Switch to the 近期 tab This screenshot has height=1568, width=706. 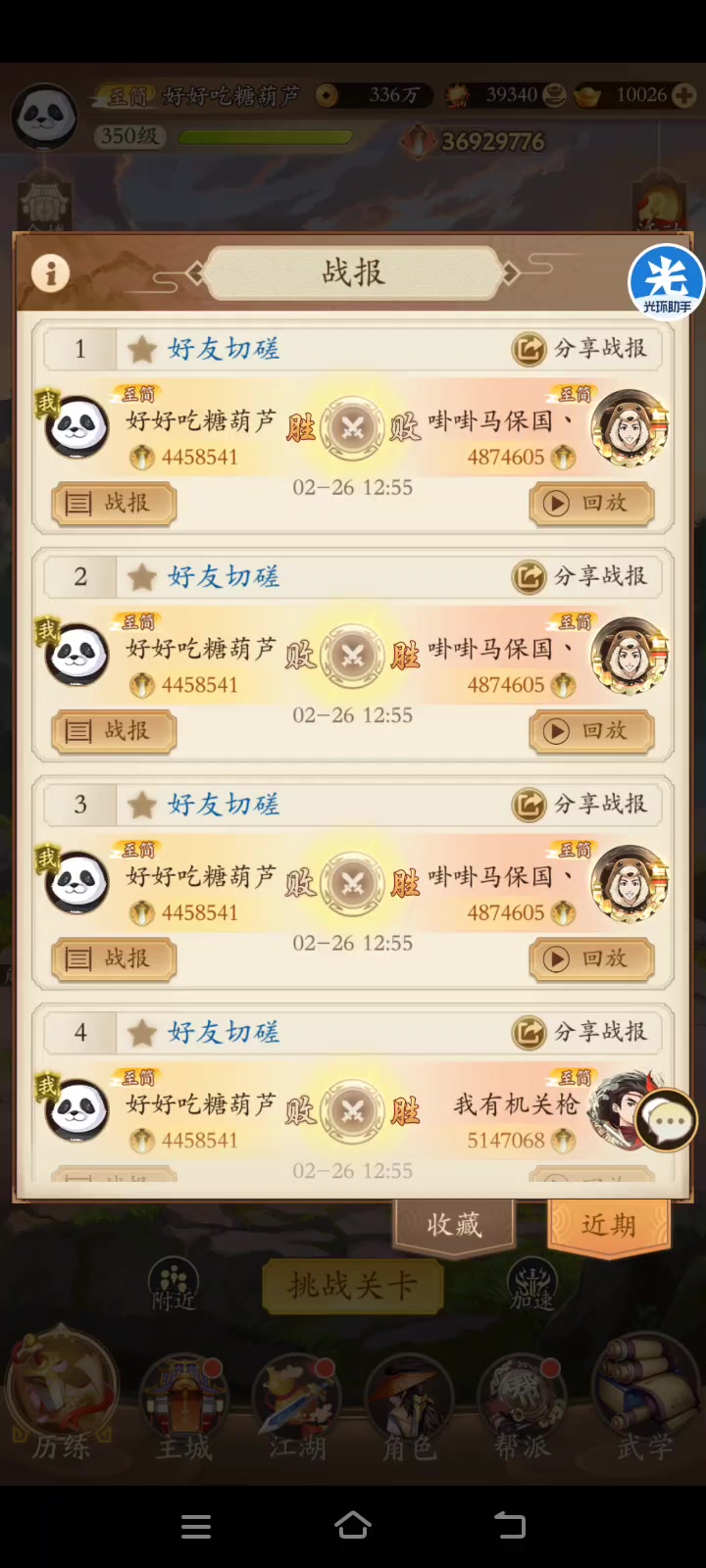tap(609, 1224)
